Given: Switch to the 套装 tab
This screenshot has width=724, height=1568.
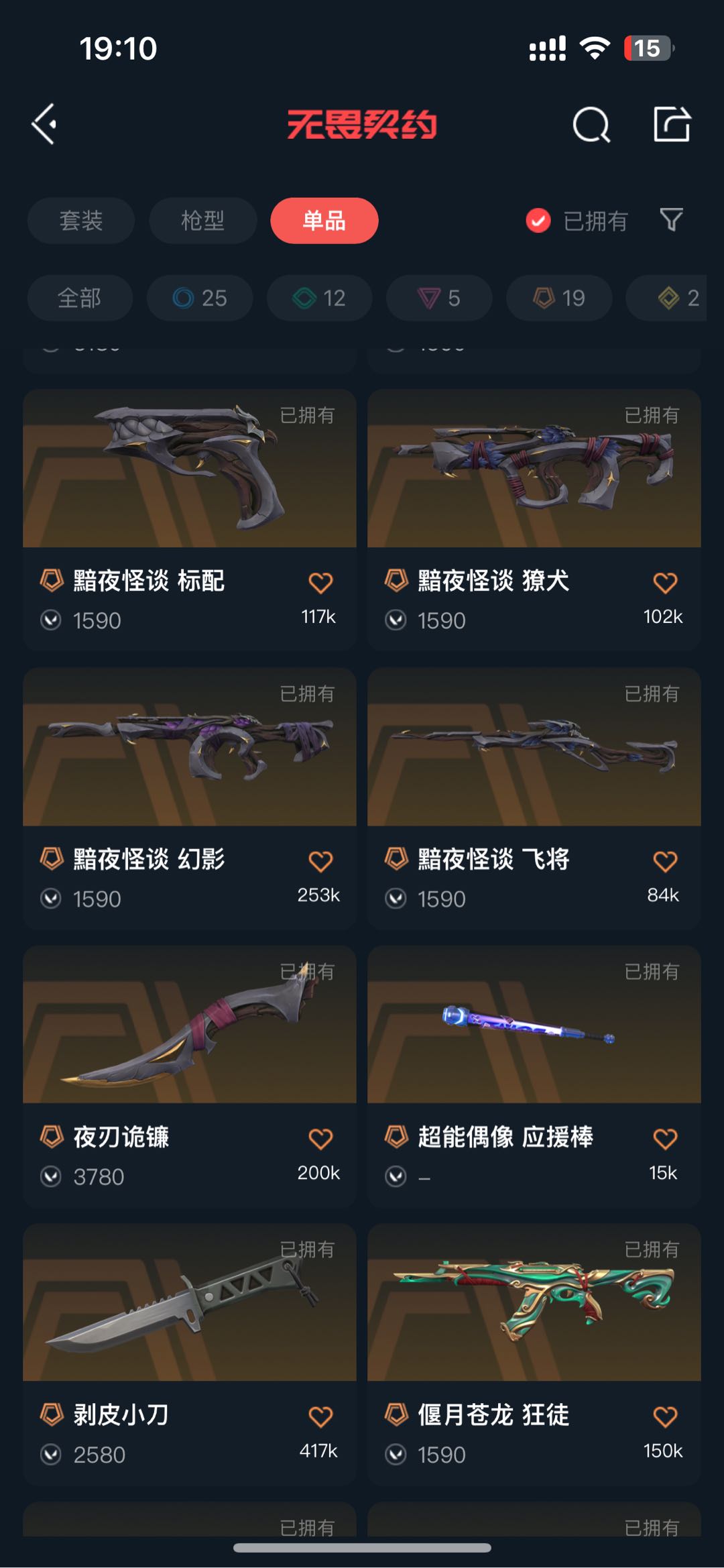Looking at the screenshot, I should click(x=81, y=221).
